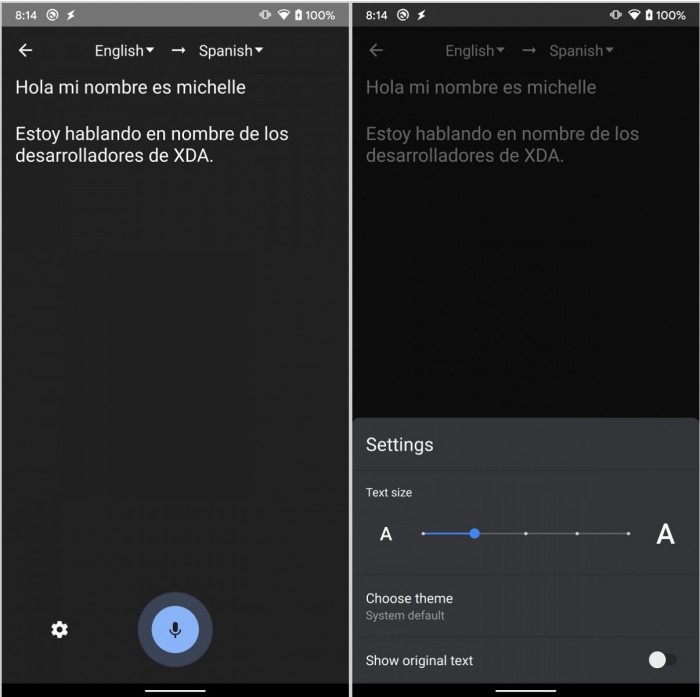Open the undimmed Spanish target language dropdown
700x697 pixels.
click(230, 51)
